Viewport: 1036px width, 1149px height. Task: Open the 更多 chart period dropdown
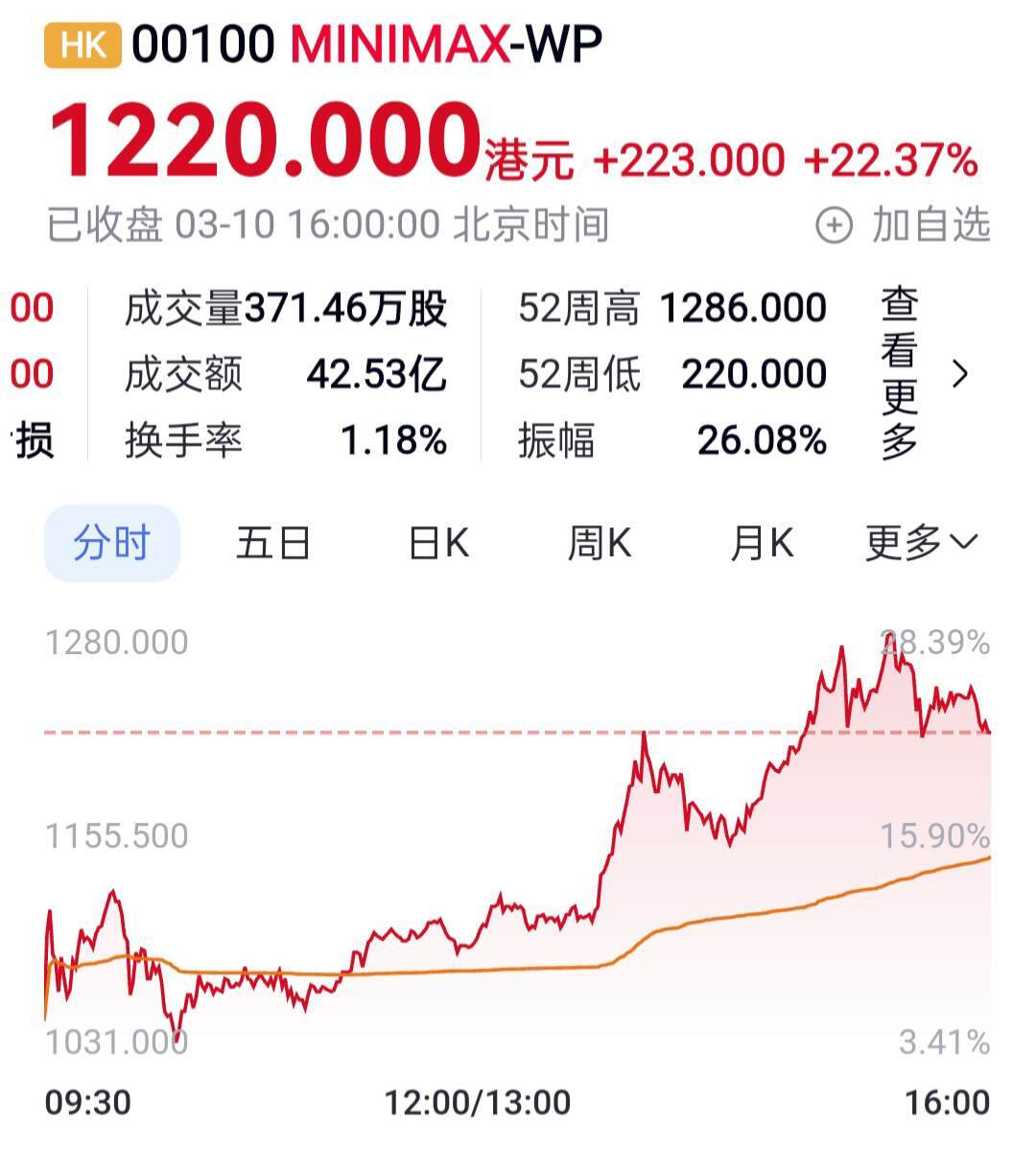921,544
